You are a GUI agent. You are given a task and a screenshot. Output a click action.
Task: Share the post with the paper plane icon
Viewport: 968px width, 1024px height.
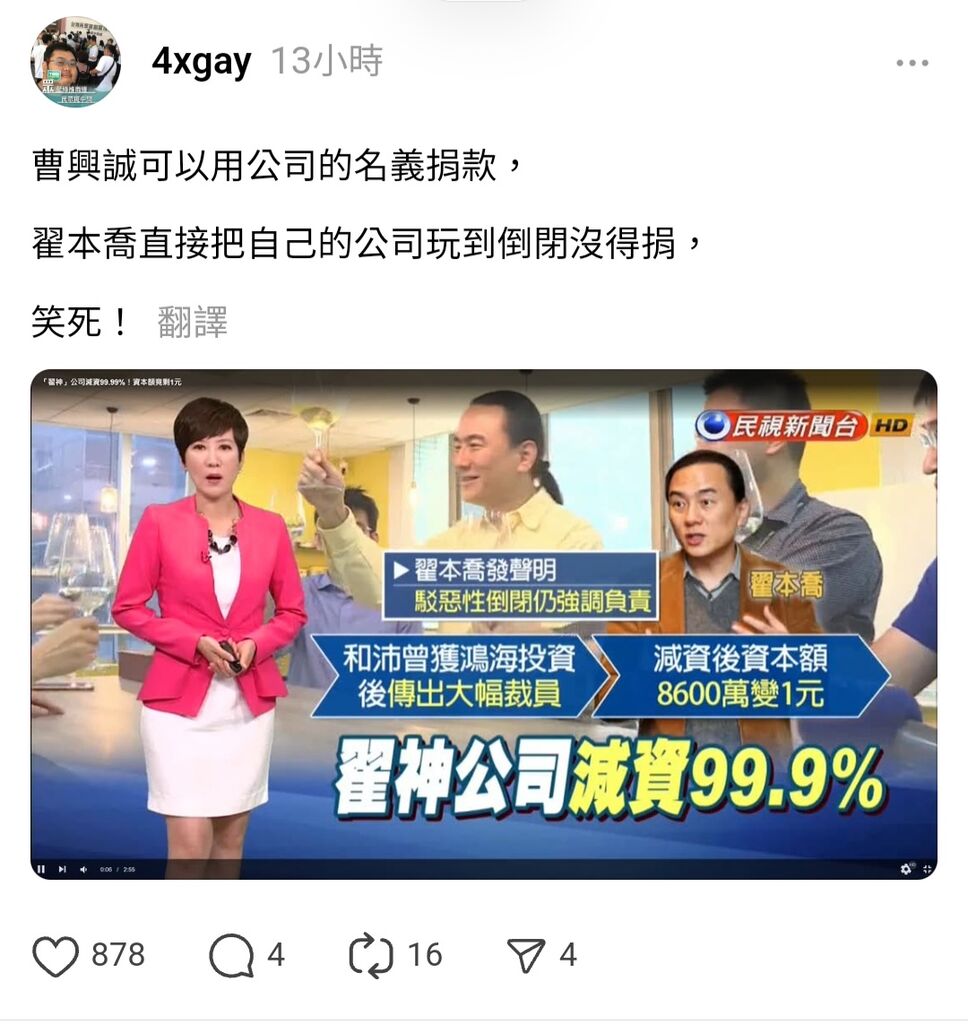(527, 955)
